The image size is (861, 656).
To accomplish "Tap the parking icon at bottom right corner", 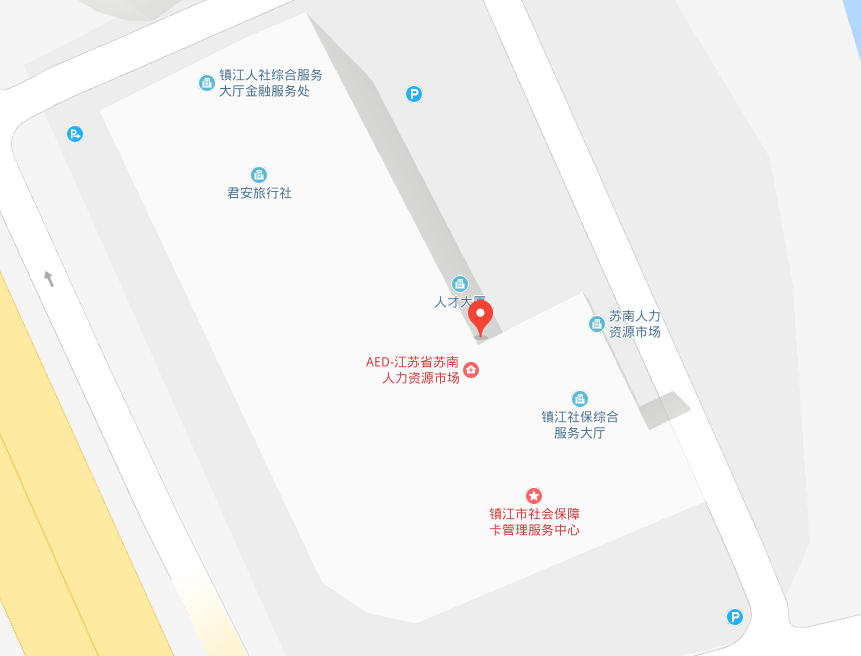I will [735, 617].
